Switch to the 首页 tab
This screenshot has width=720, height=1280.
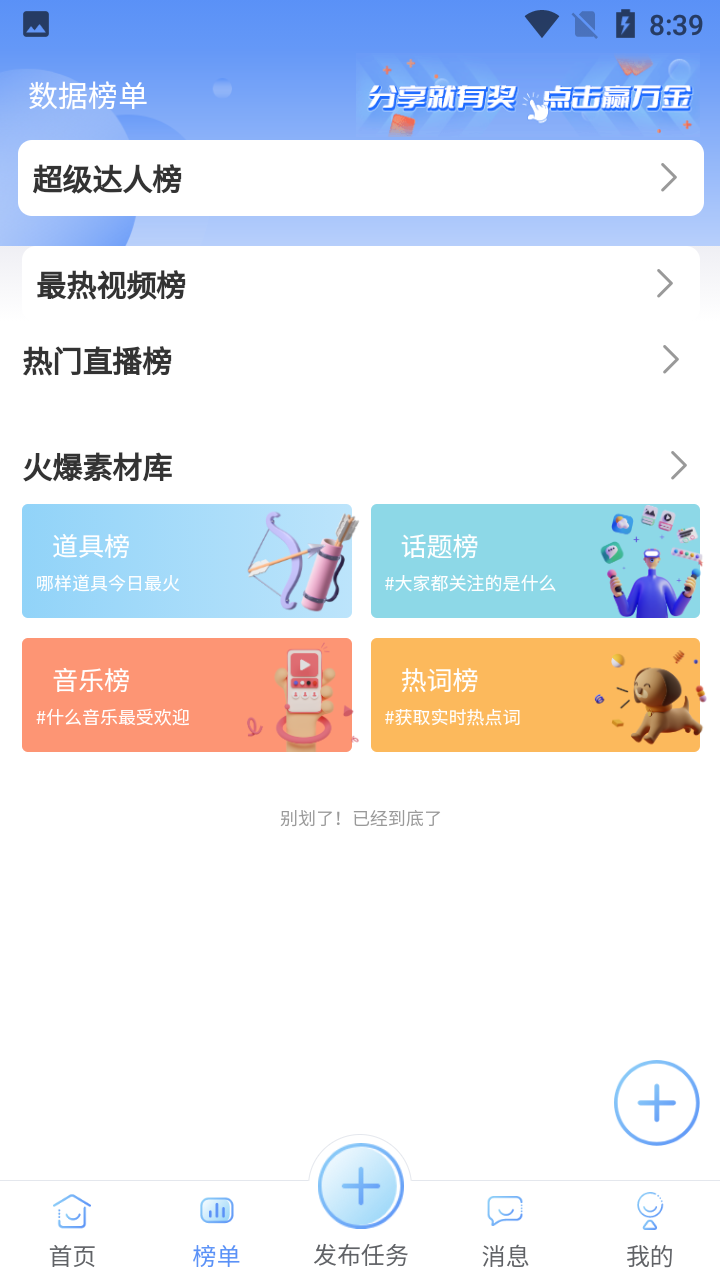tap(69, 1230)
